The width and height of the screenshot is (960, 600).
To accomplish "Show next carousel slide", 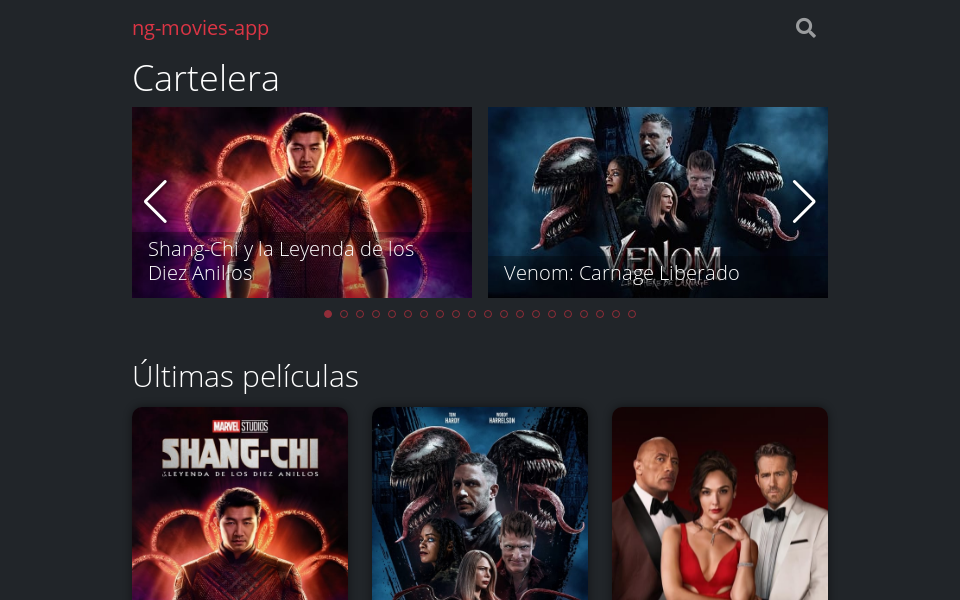I will (804, 202).
